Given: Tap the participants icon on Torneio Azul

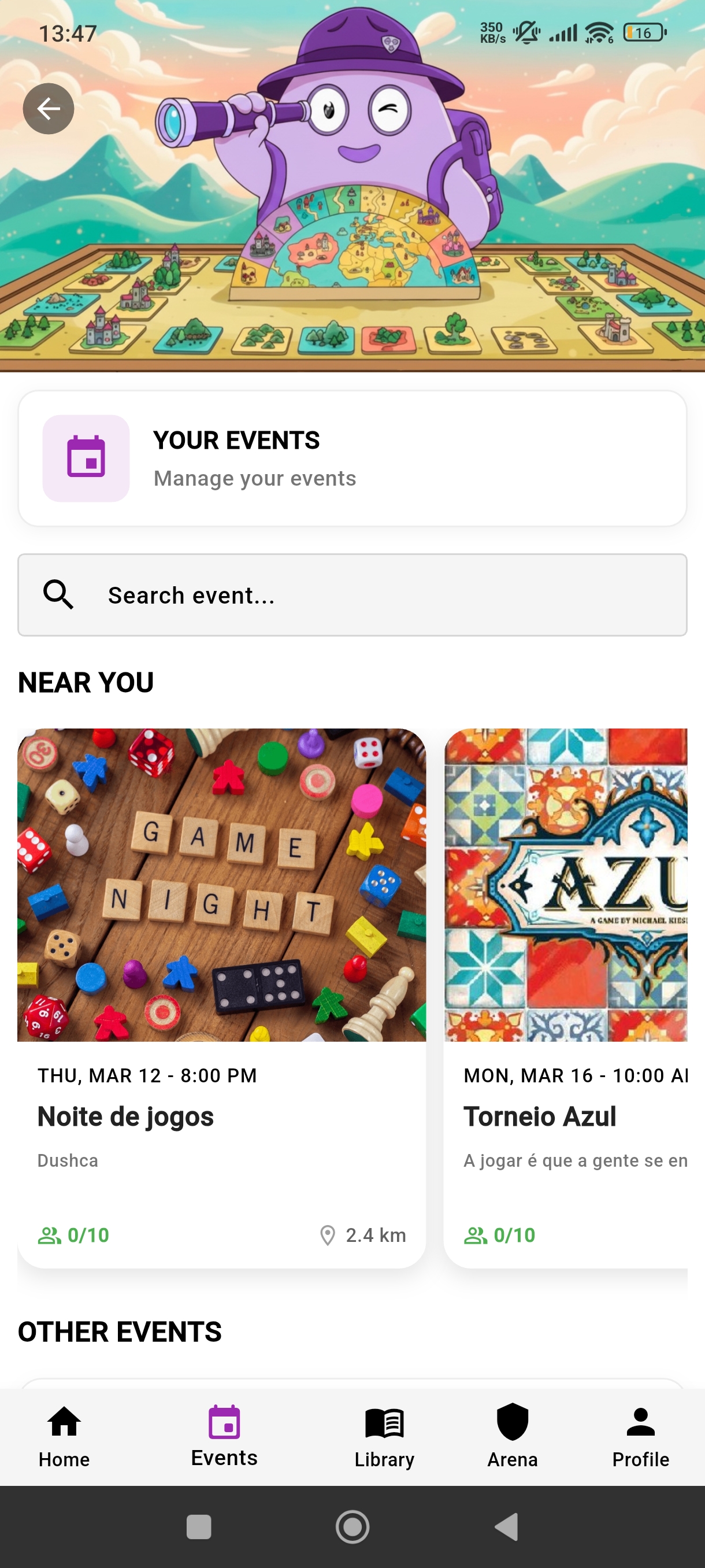Looking at the screenshot, I should 476,1234.
